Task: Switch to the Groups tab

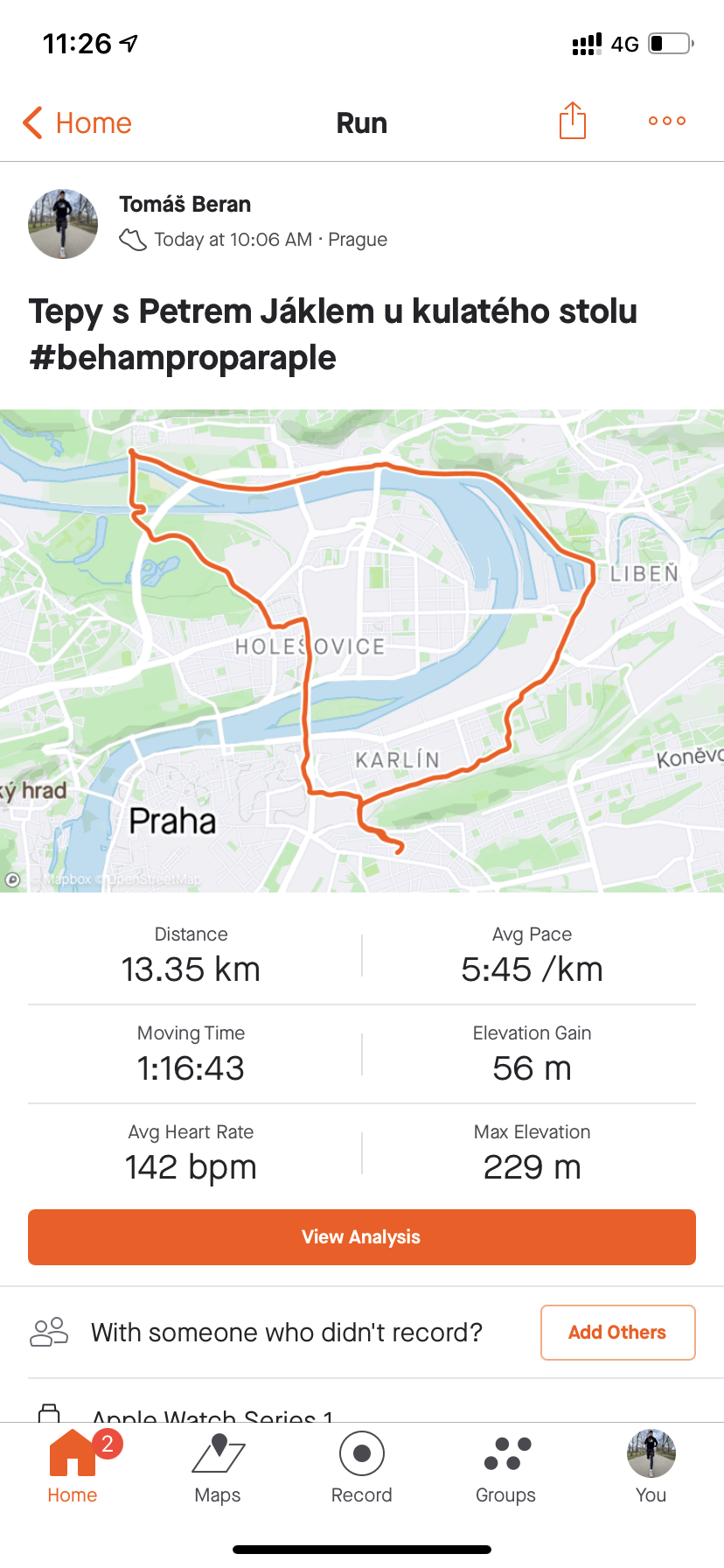Action: tap(506, 1467)
